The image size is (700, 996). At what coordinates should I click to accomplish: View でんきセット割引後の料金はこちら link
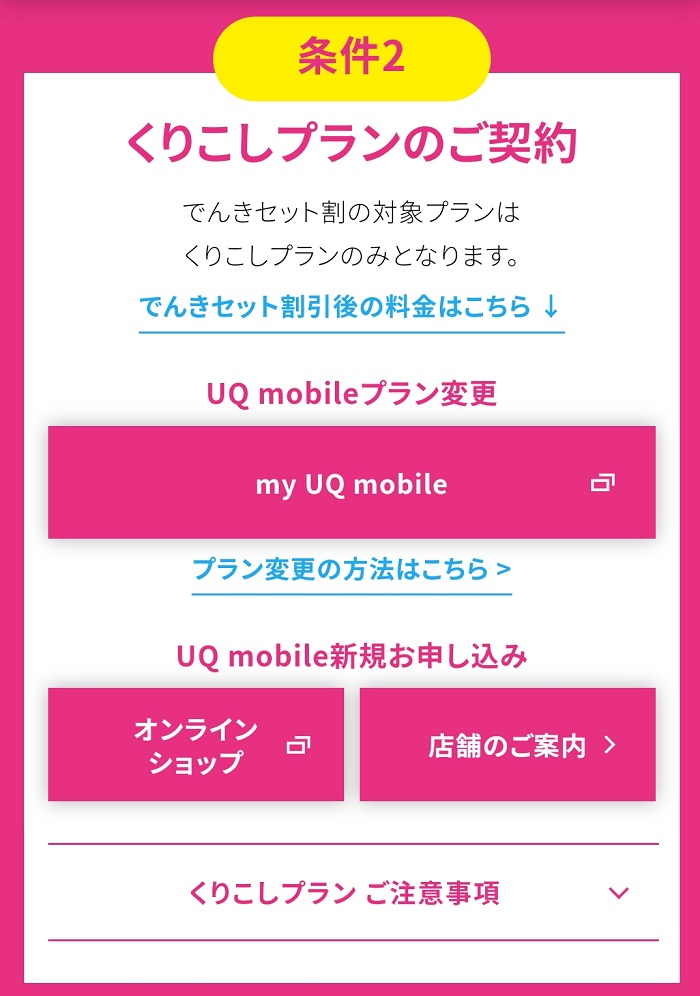(351, 307)
